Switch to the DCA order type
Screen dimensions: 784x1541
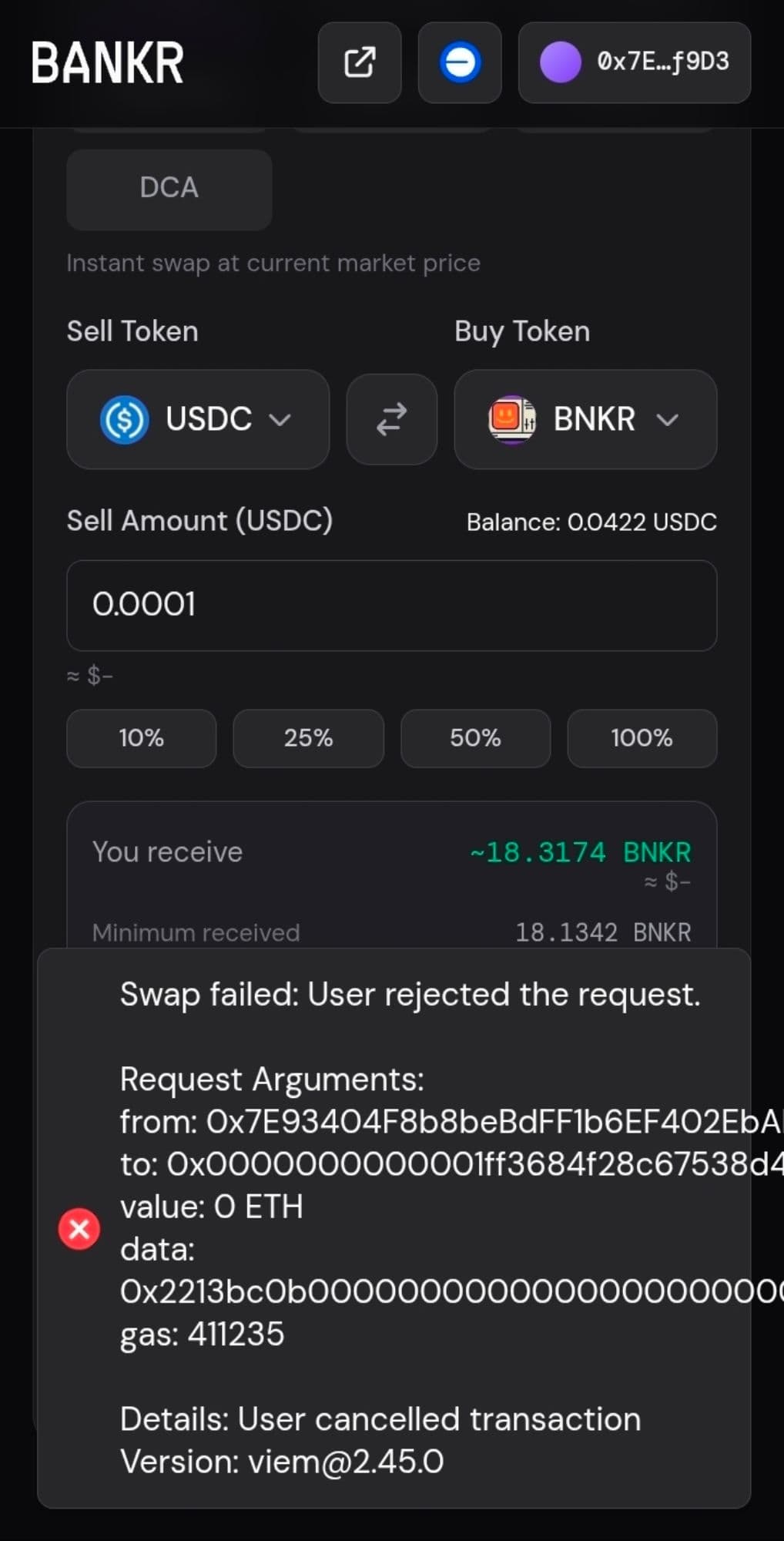point(169,188)
